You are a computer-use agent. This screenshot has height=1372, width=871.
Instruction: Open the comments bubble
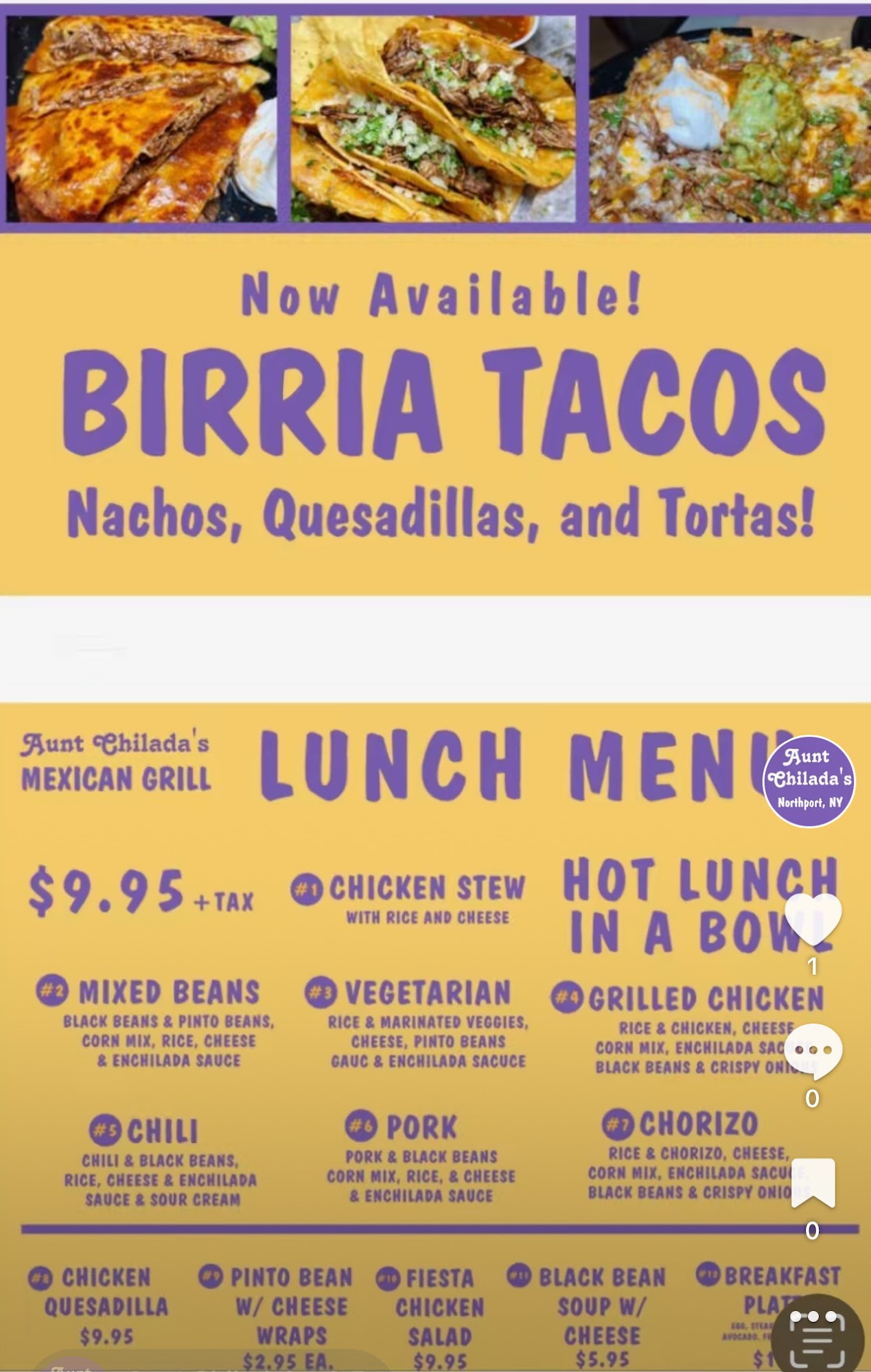click(813, 1050)
